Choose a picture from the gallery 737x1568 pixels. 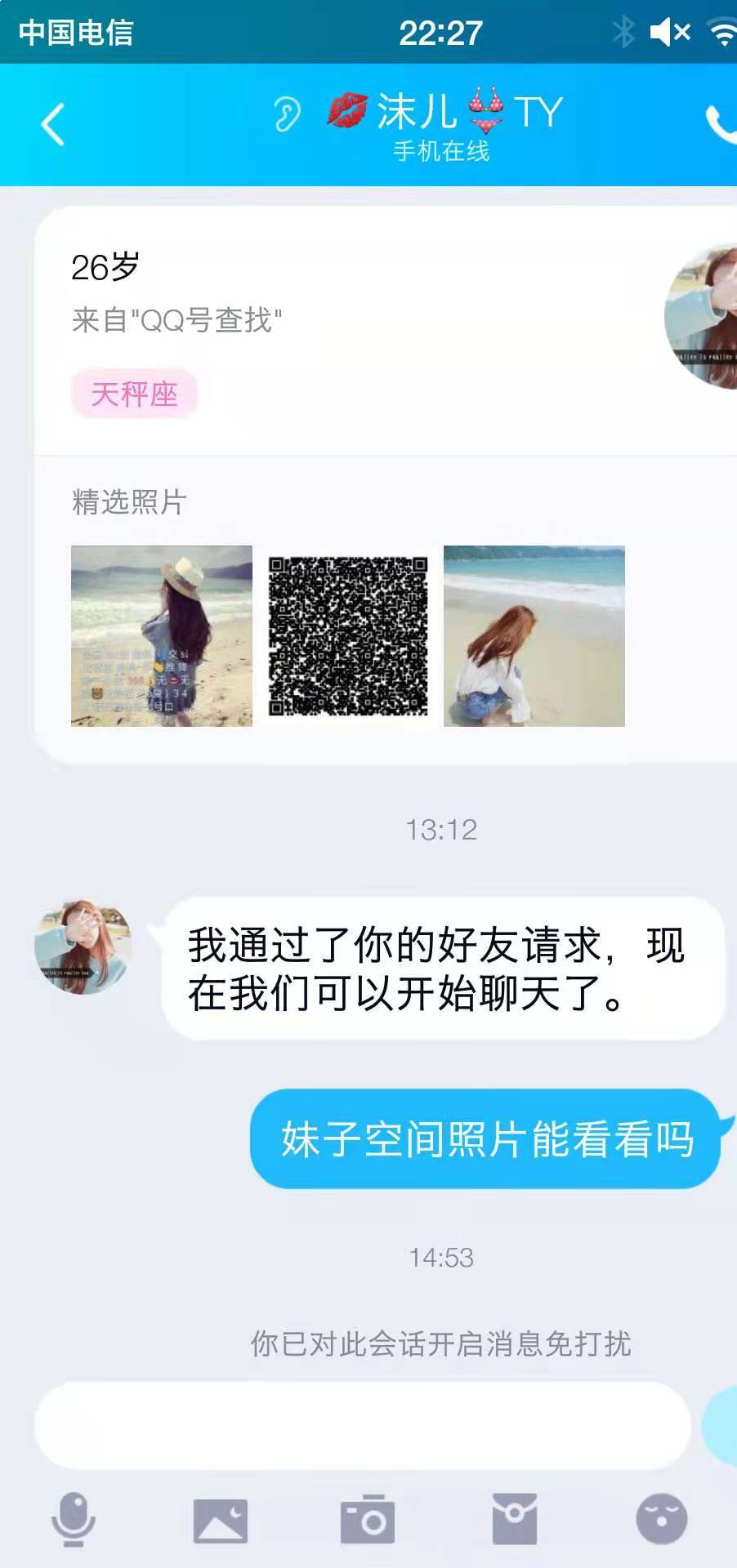(221, 1520)
